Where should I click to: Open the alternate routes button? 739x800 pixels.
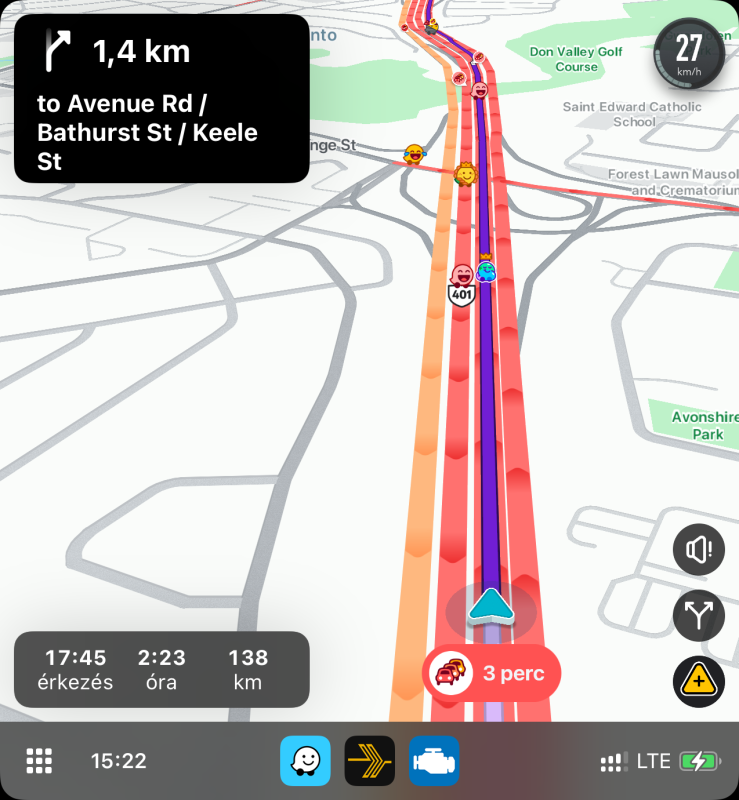[x=699, y=615]
